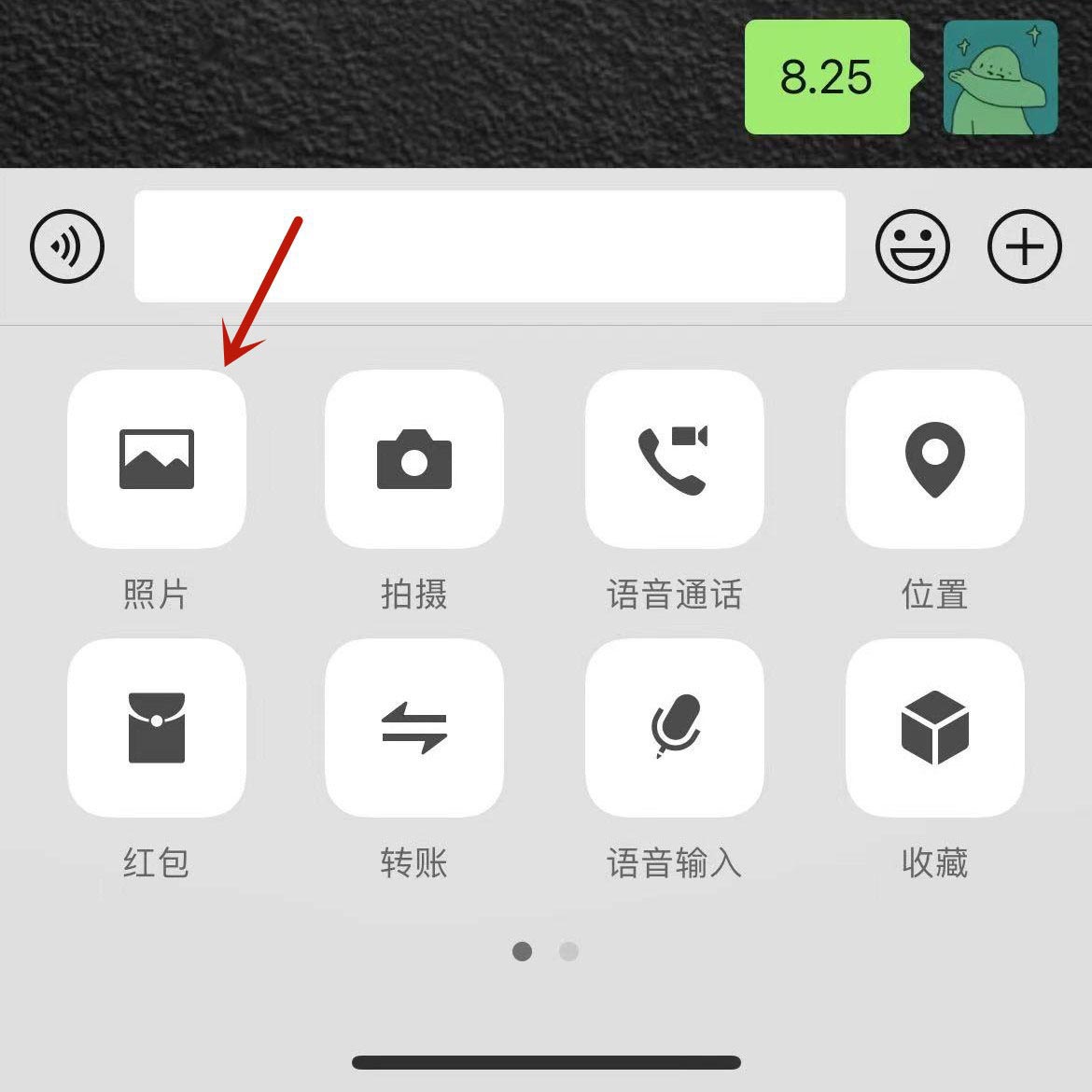Viewport: 1092px width, 1092px height.
Task: Start a 语音通话 call
Action: coord(674,458)
